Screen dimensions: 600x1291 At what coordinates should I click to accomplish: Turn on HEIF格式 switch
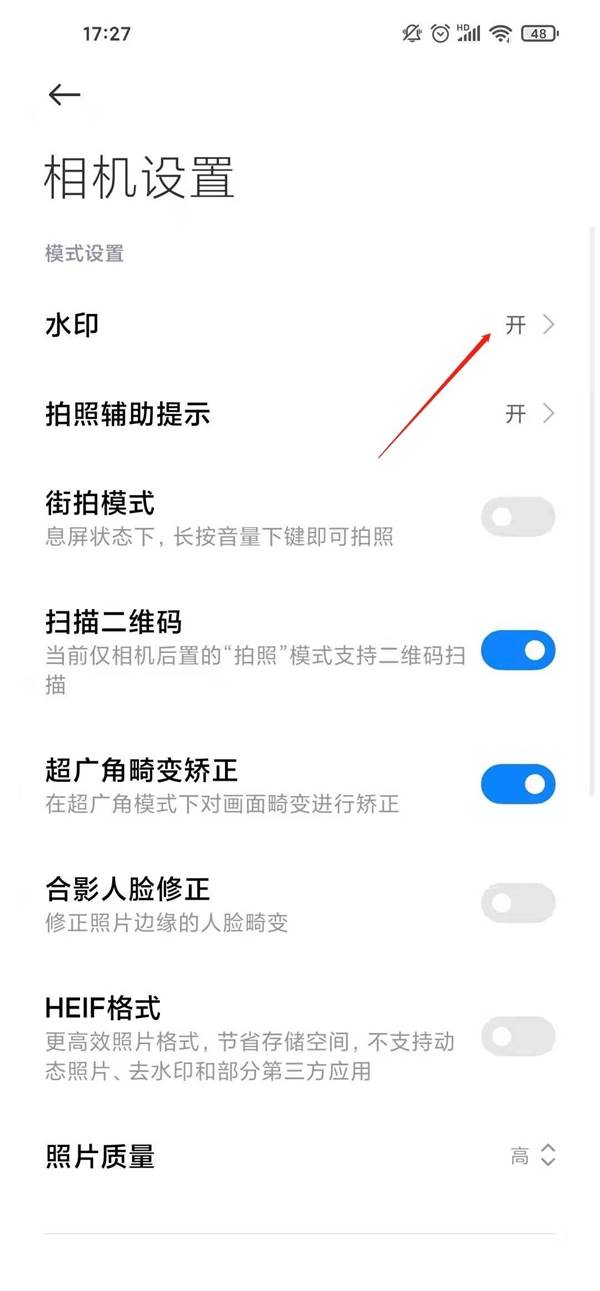pyautogui.click(x=518, y=1036)
